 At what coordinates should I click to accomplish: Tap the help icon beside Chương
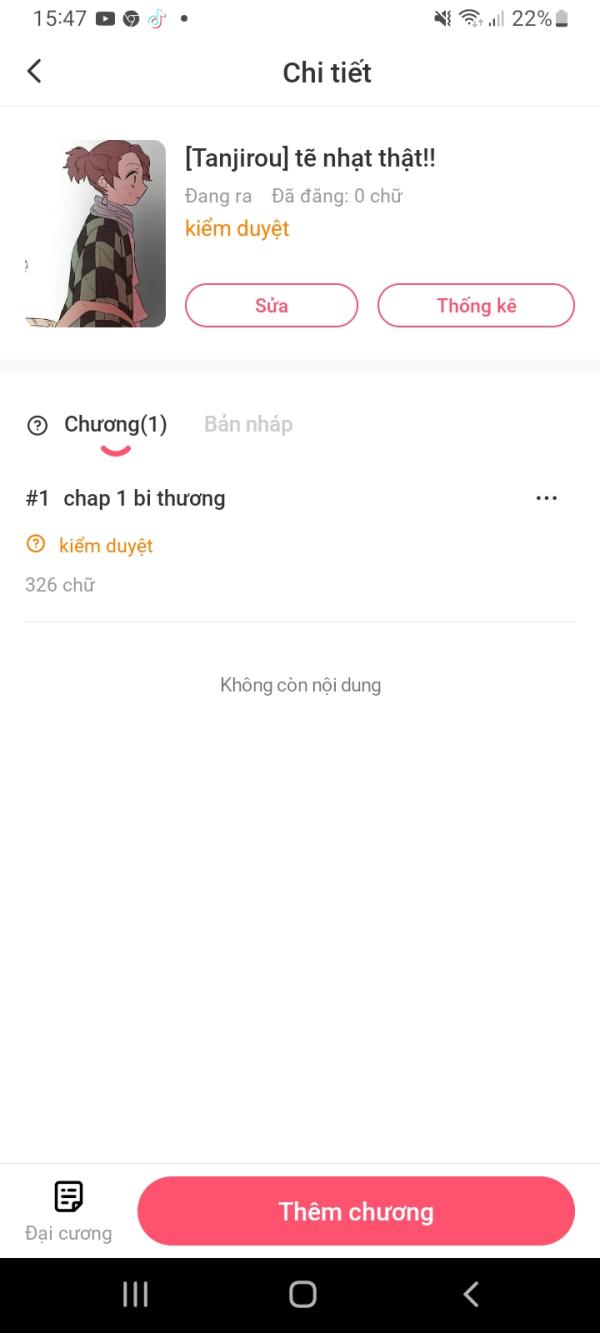point(37,426)
